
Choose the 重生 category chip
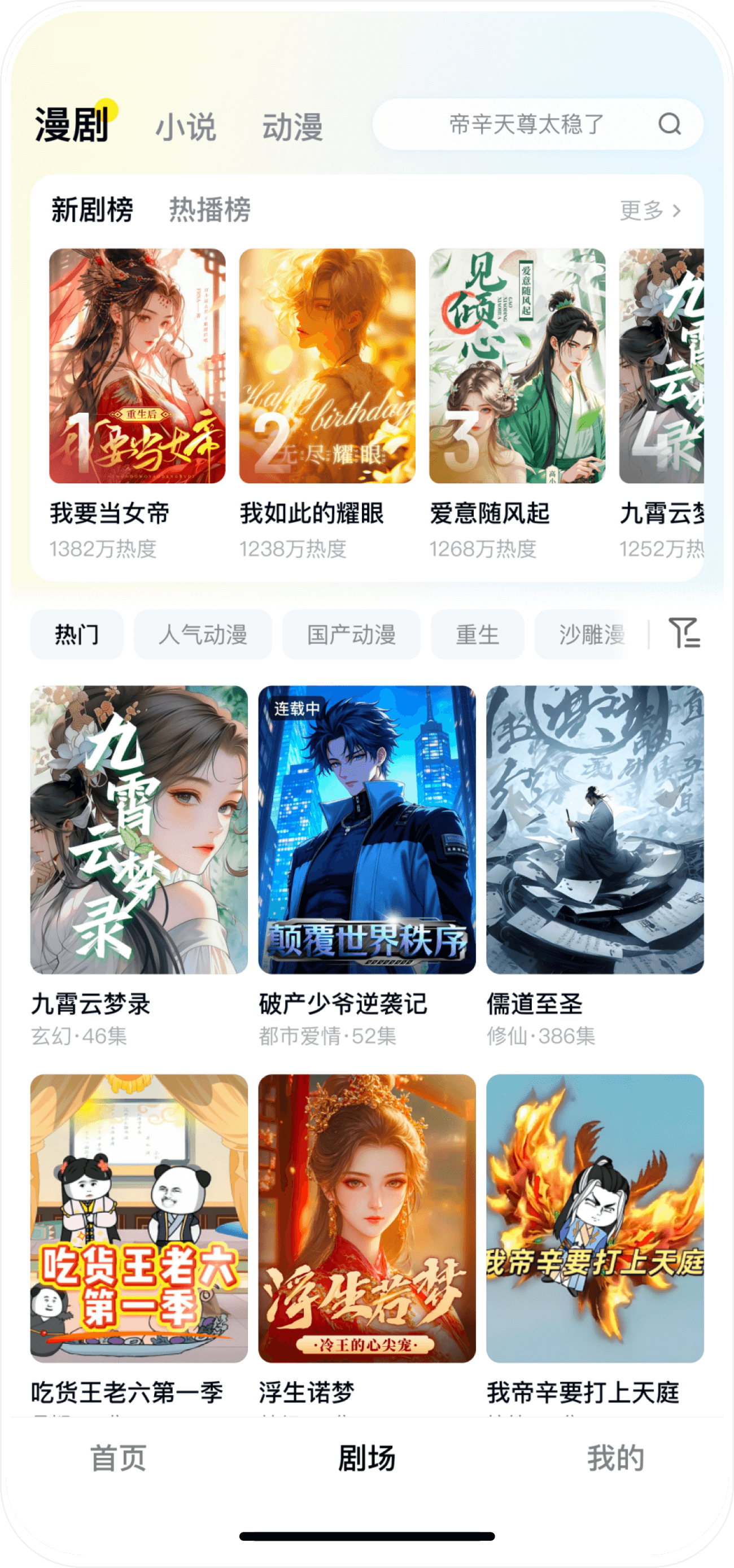[477, 635]
